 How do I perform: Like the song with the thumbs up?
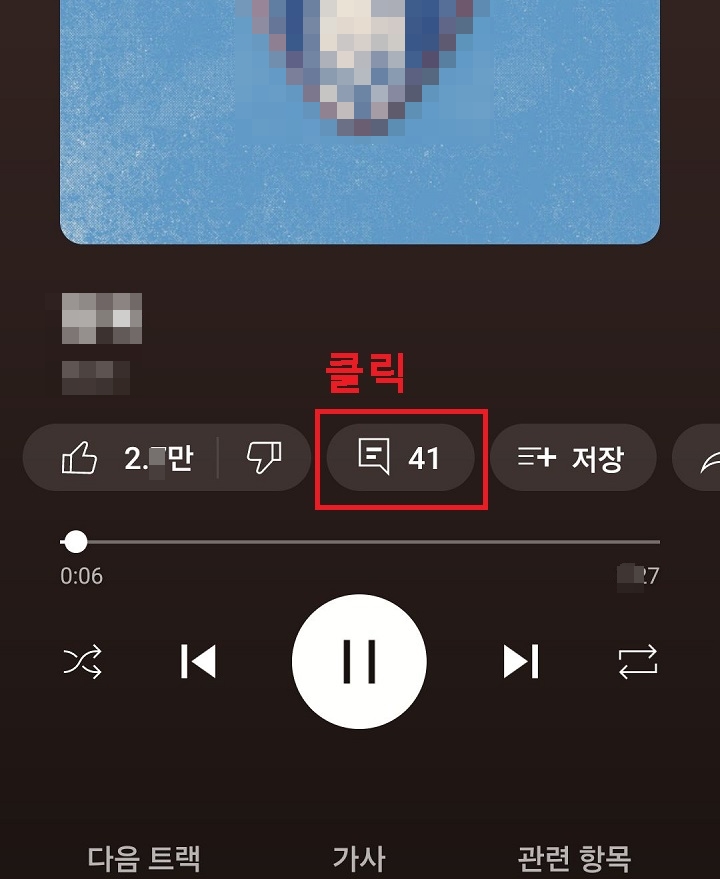[80, 458]
